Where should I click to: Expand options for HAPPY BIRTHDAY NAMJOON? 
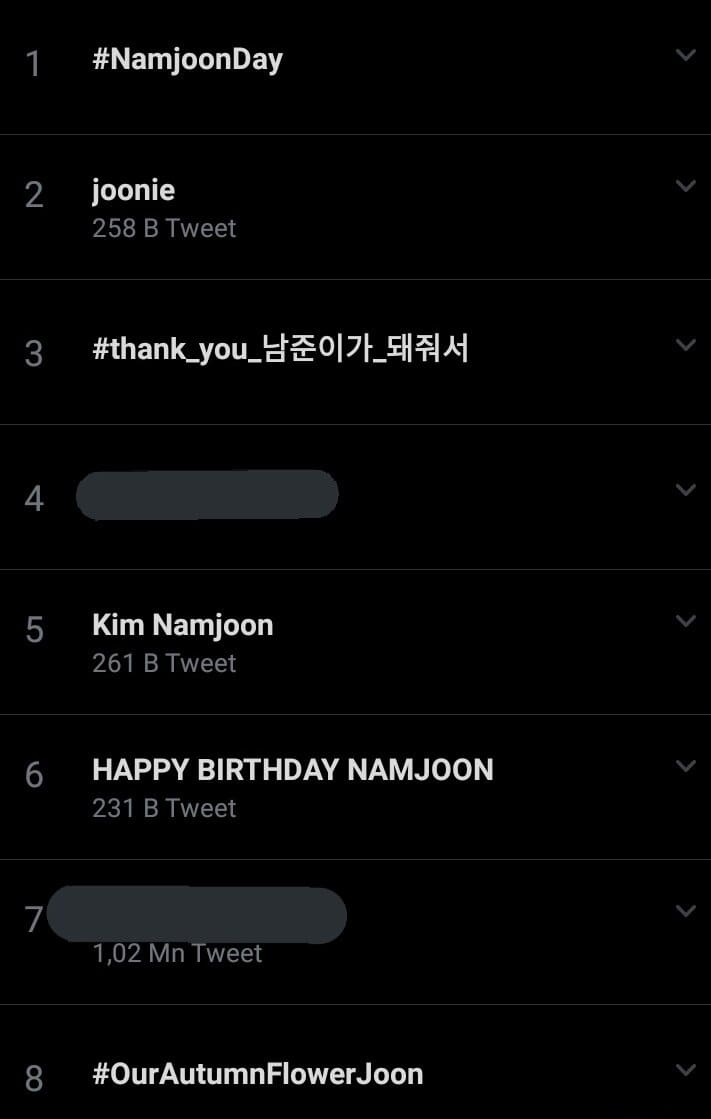(685, 766)
